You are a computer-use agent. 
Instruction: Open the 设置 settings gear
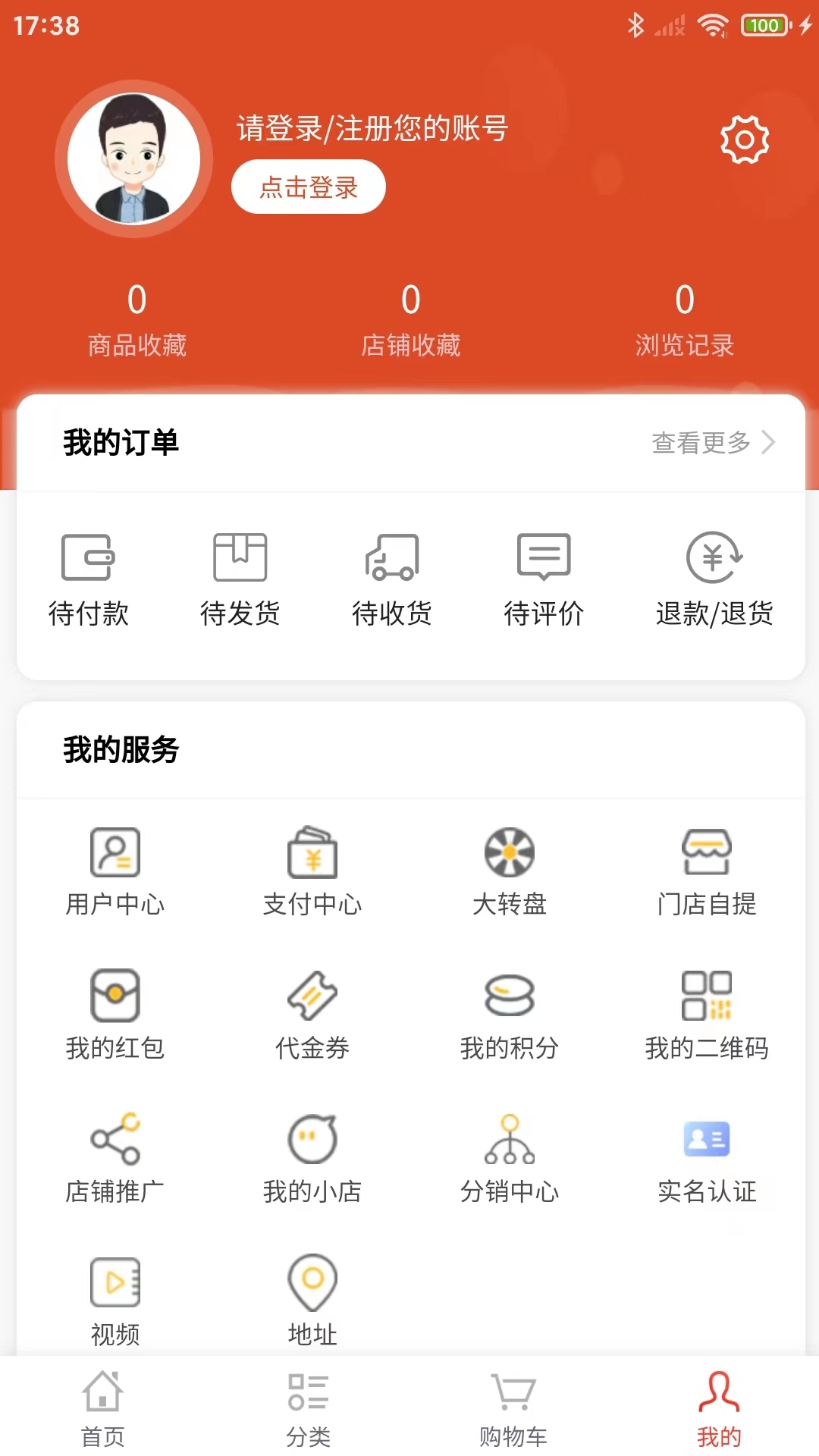pos(745,140)
